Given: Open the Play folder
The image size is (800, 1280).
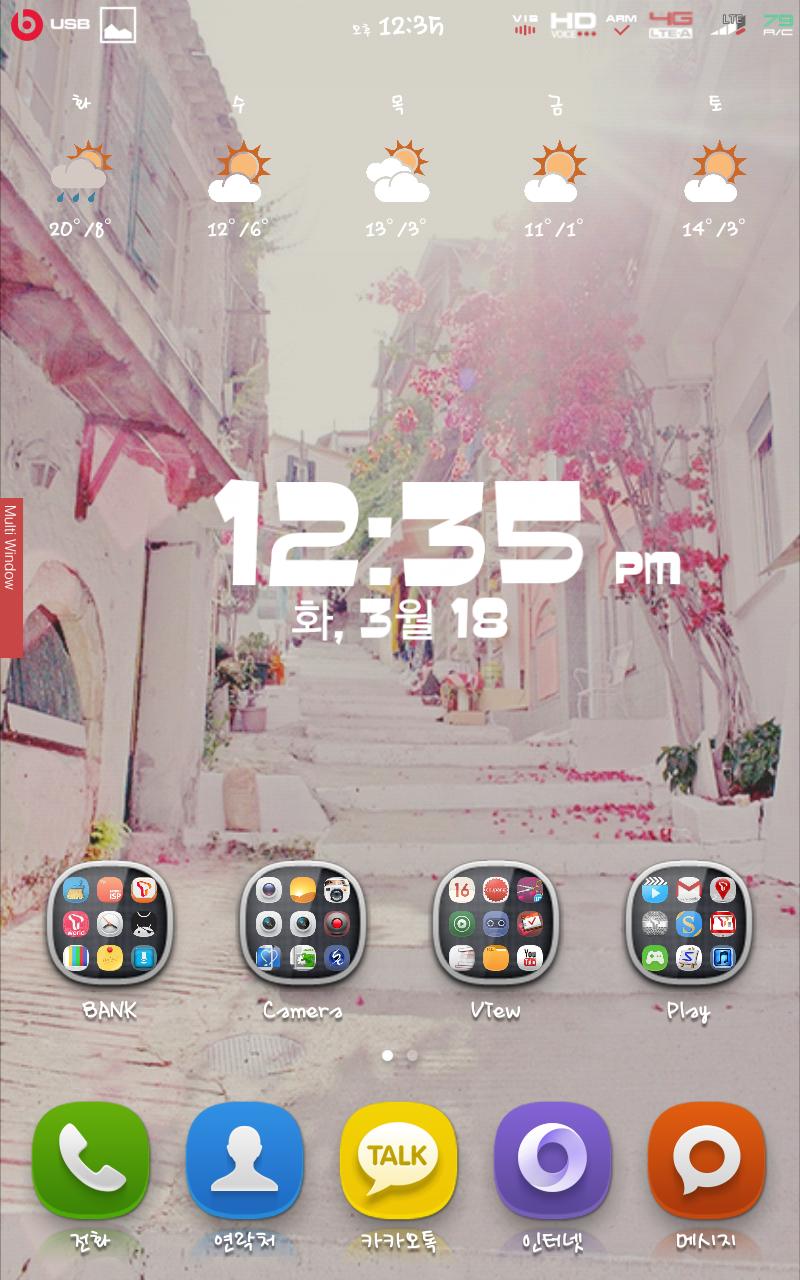Looking at the screenshot, I should tap(689, 922).
